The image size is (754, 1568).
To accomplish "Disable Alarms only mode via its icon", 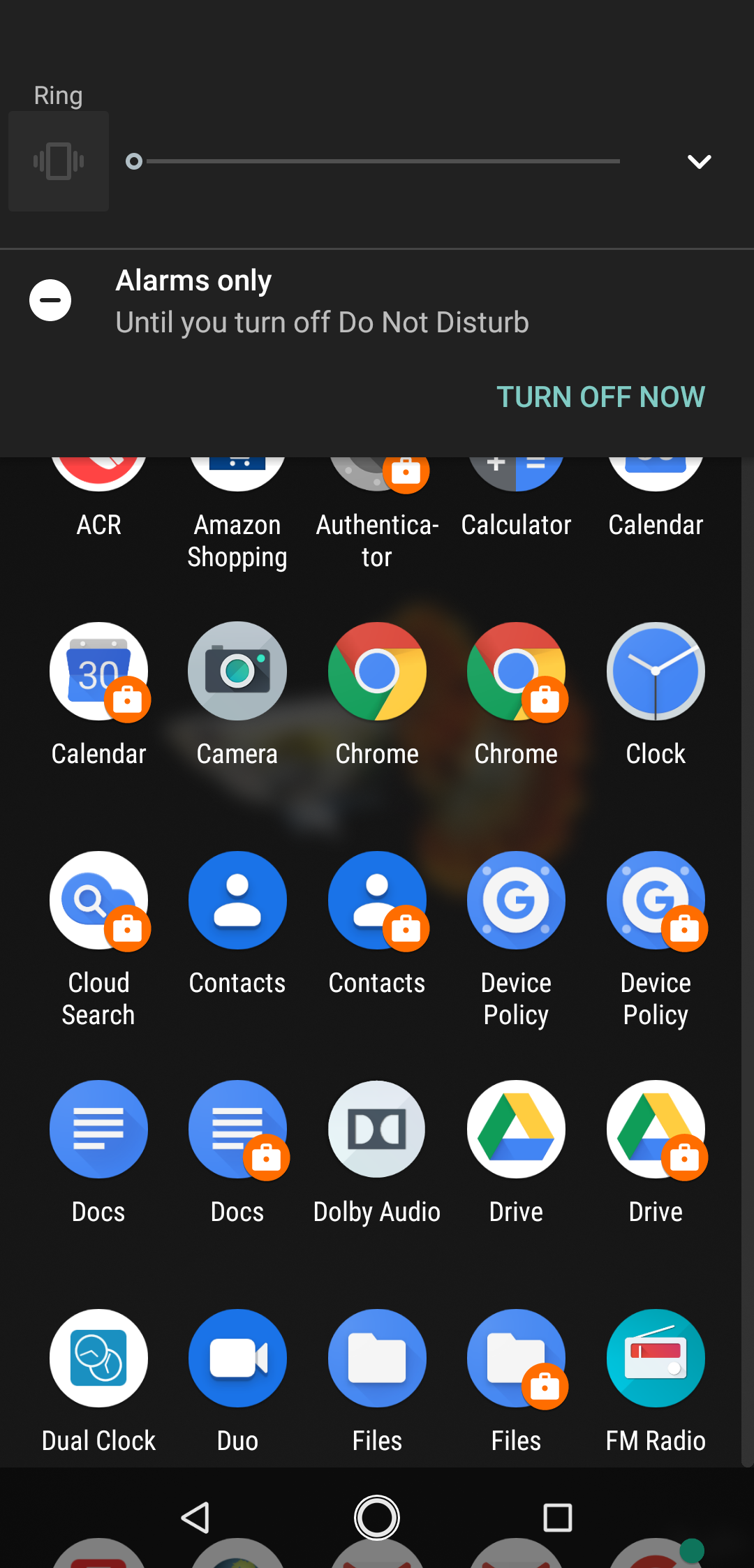I will tap(51, 299).
